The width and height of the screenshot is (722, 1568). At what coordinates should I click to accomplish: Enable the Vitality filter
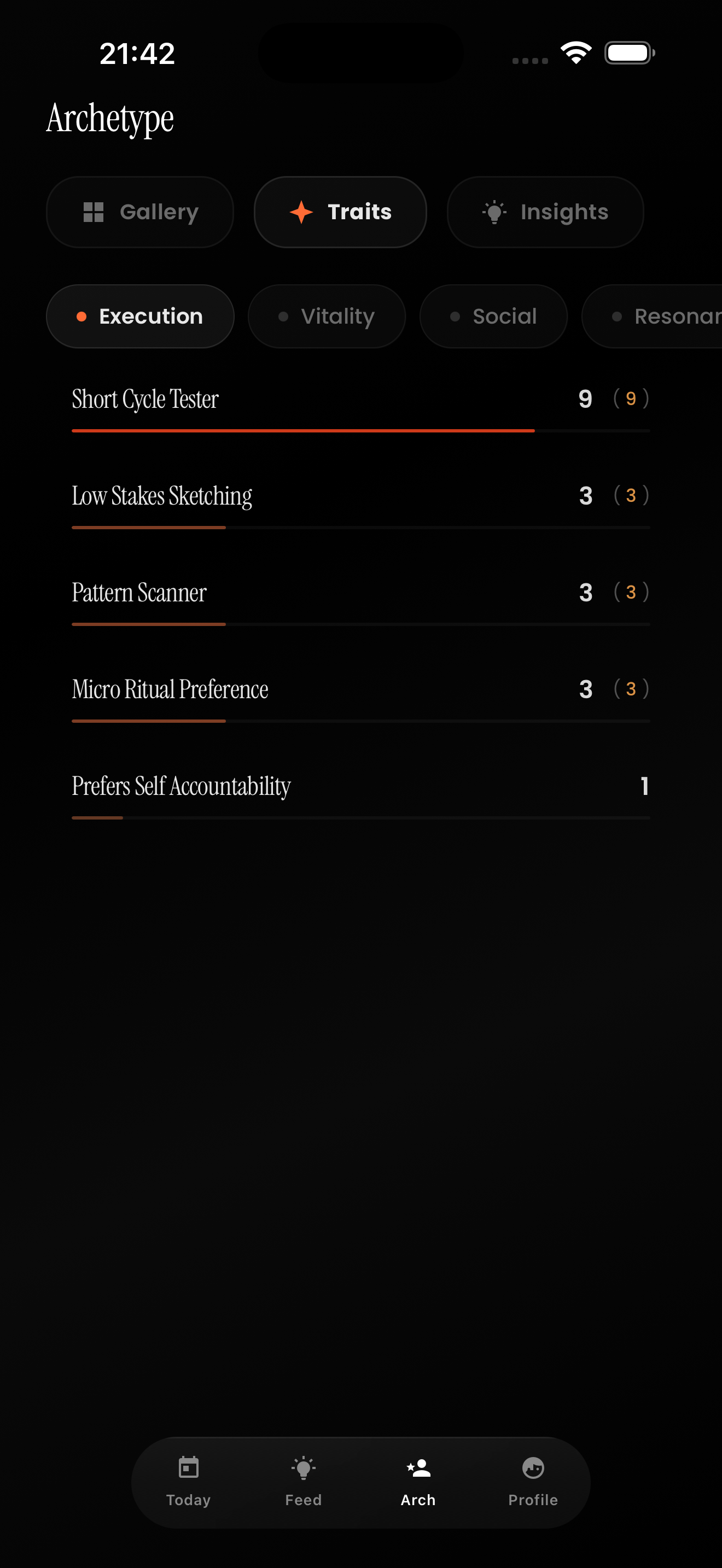[x=327, y=316]
